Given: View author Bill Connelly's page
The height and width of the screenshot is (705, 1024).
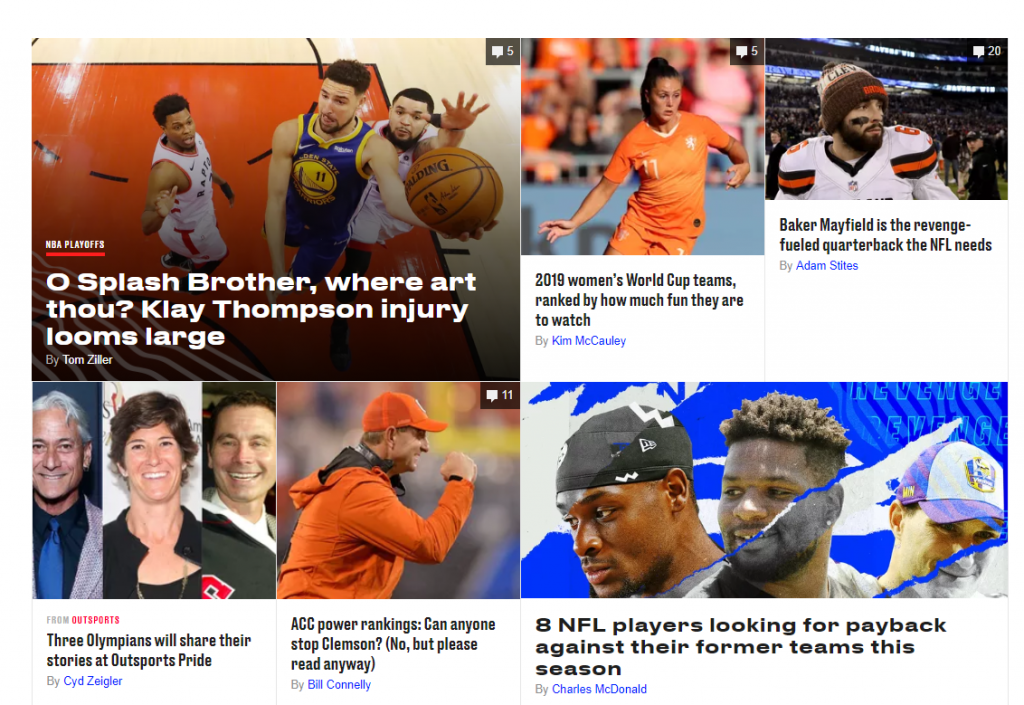Looking at the screenshot, I should (x=338, y=685).
